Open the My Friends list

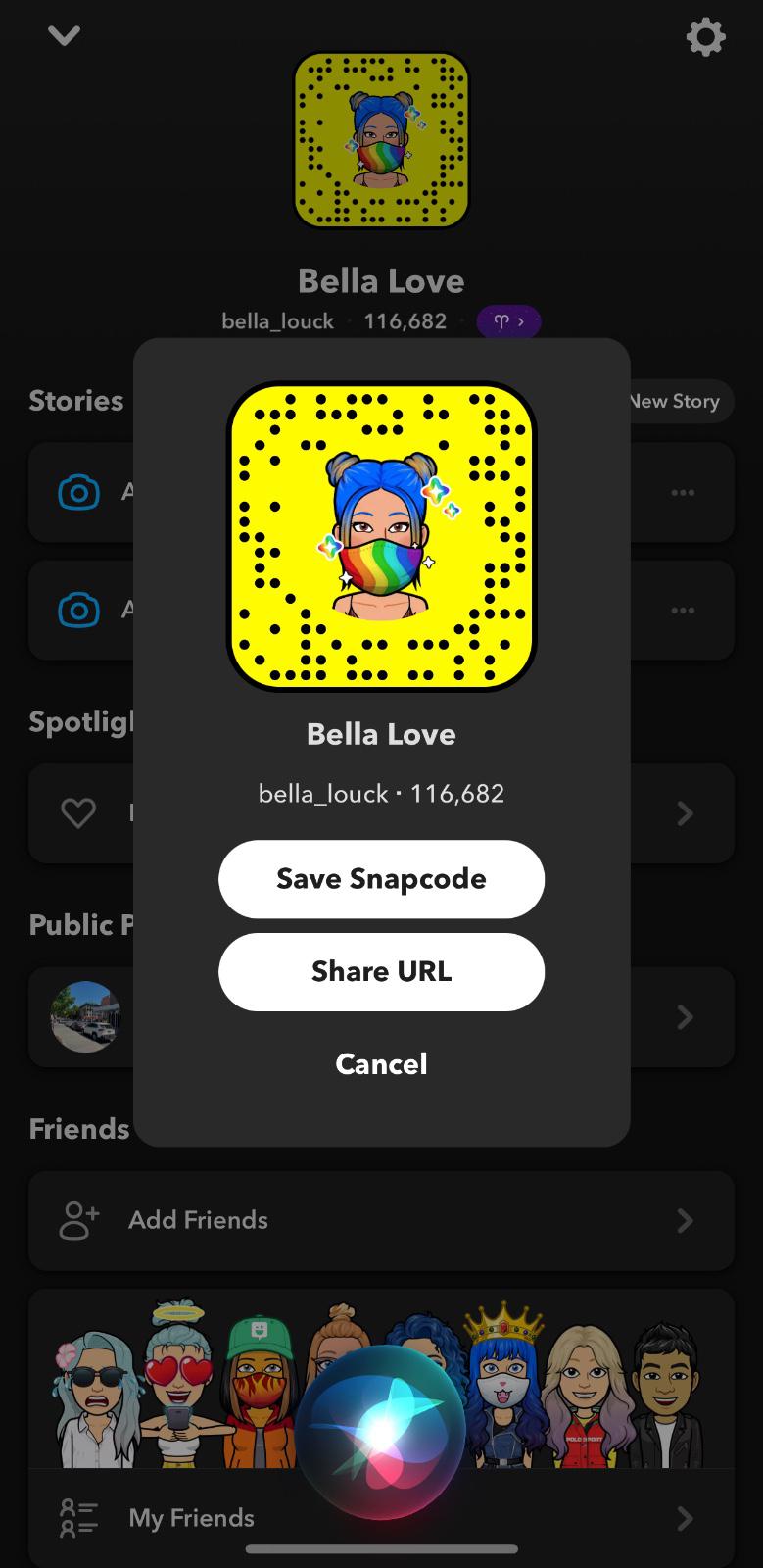[x=381, y=1518]
